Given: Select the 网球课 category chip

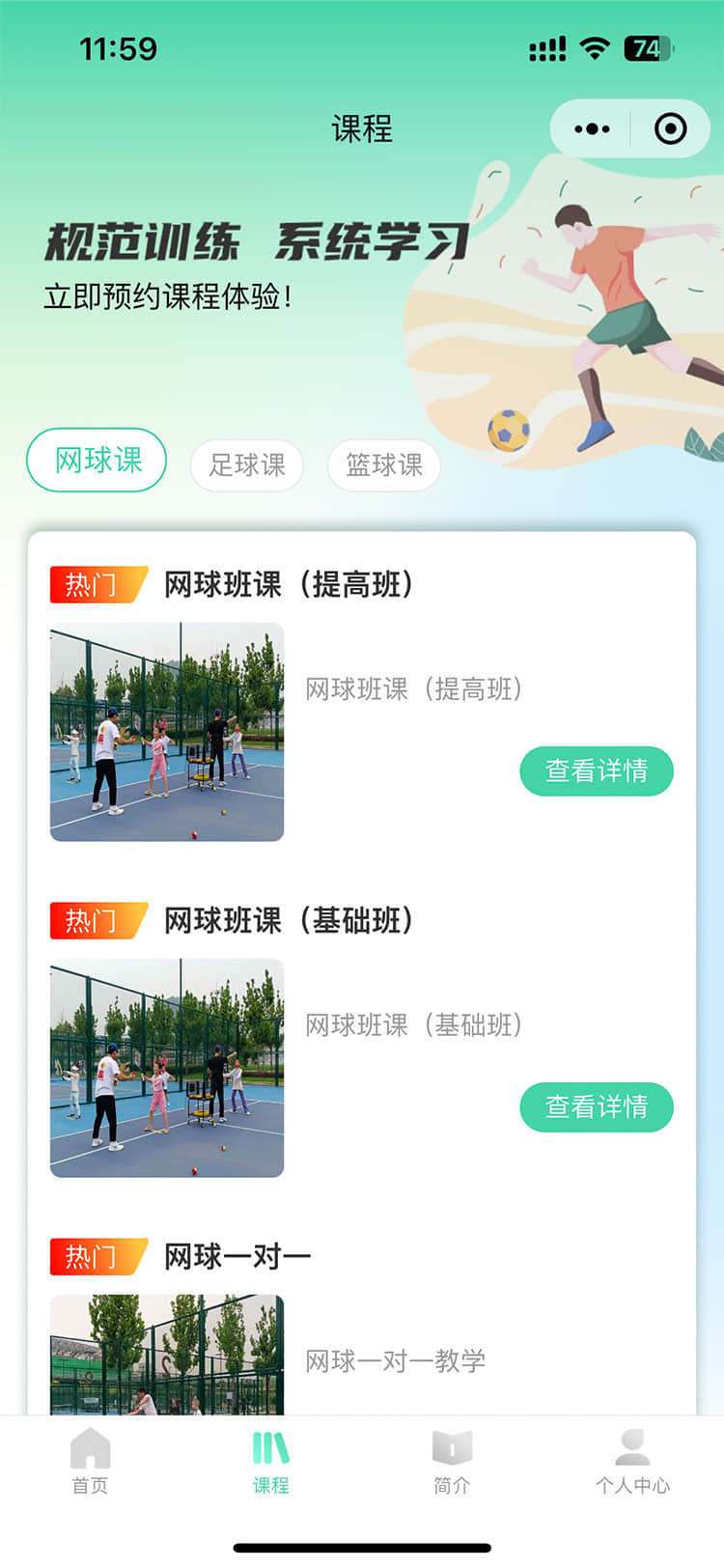Looking at the screenshot, I should click(x=97, y=460).
